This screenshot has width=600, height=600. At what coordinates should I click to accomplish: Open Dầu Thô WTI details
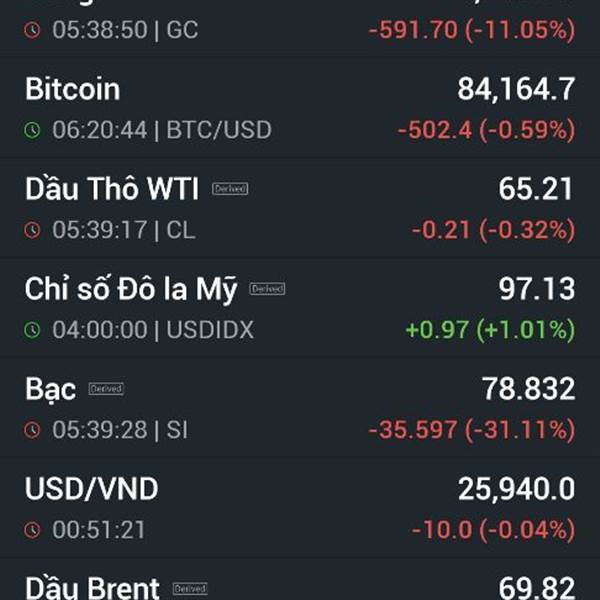300,207
